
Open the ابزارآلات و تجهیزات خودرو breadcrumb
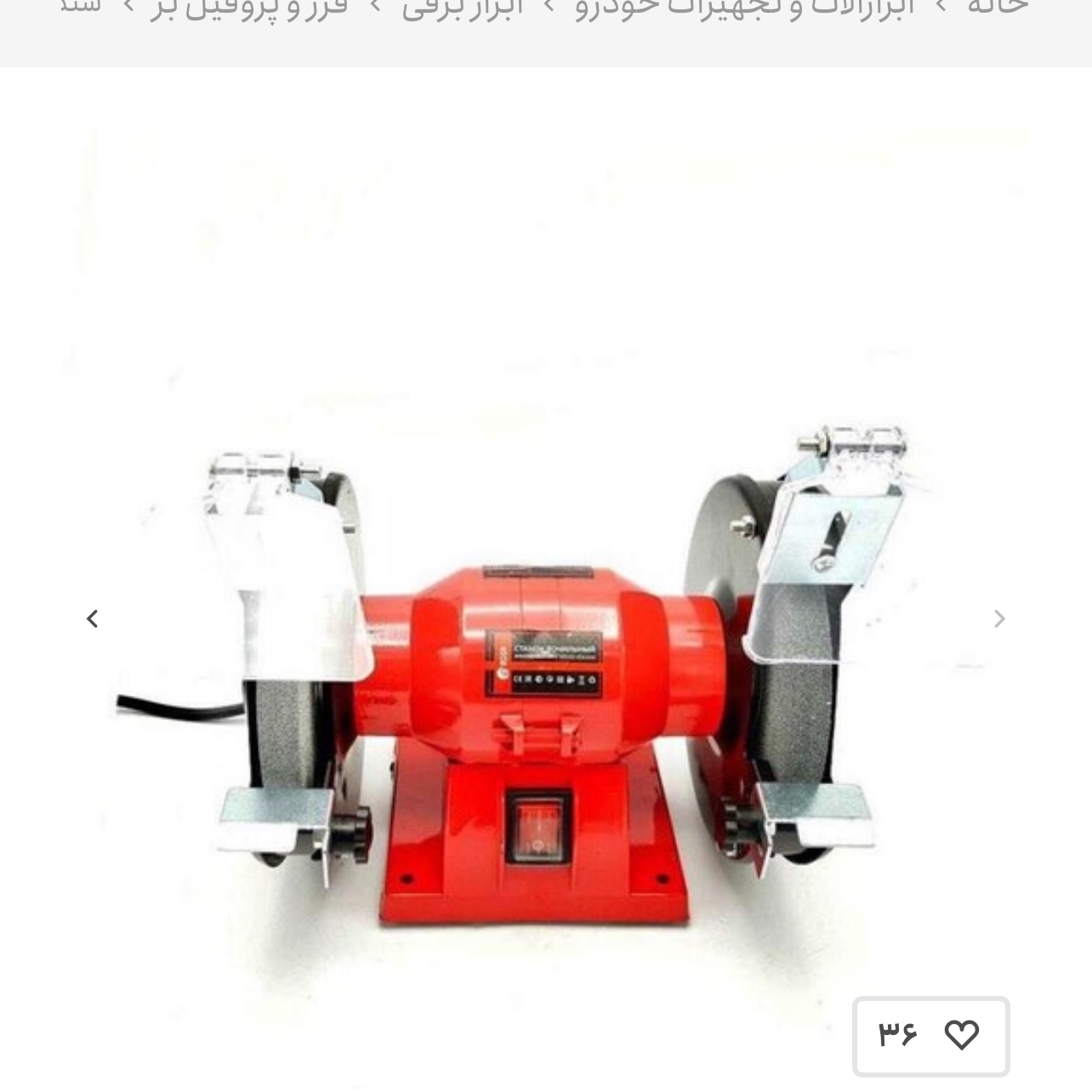tap(744, 8)
